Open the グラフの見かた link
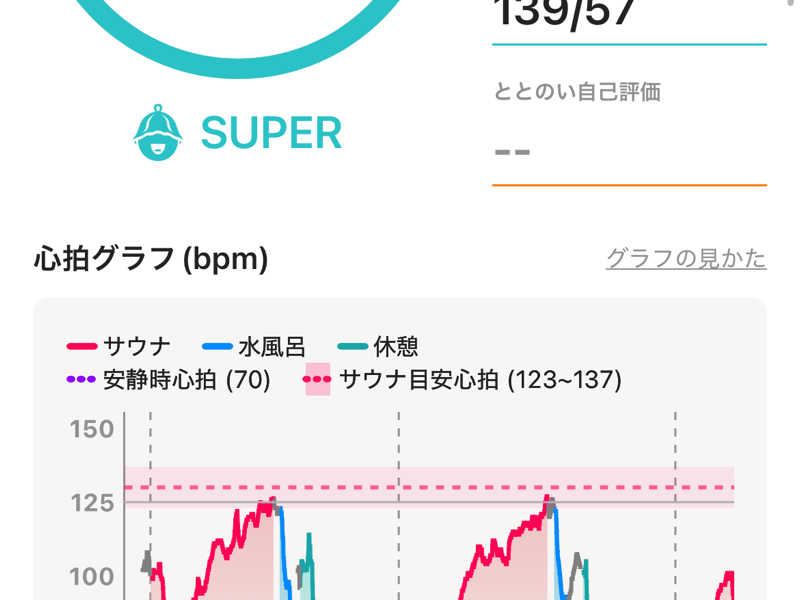Viewport: 800px width, 600px height. [686, 259]
